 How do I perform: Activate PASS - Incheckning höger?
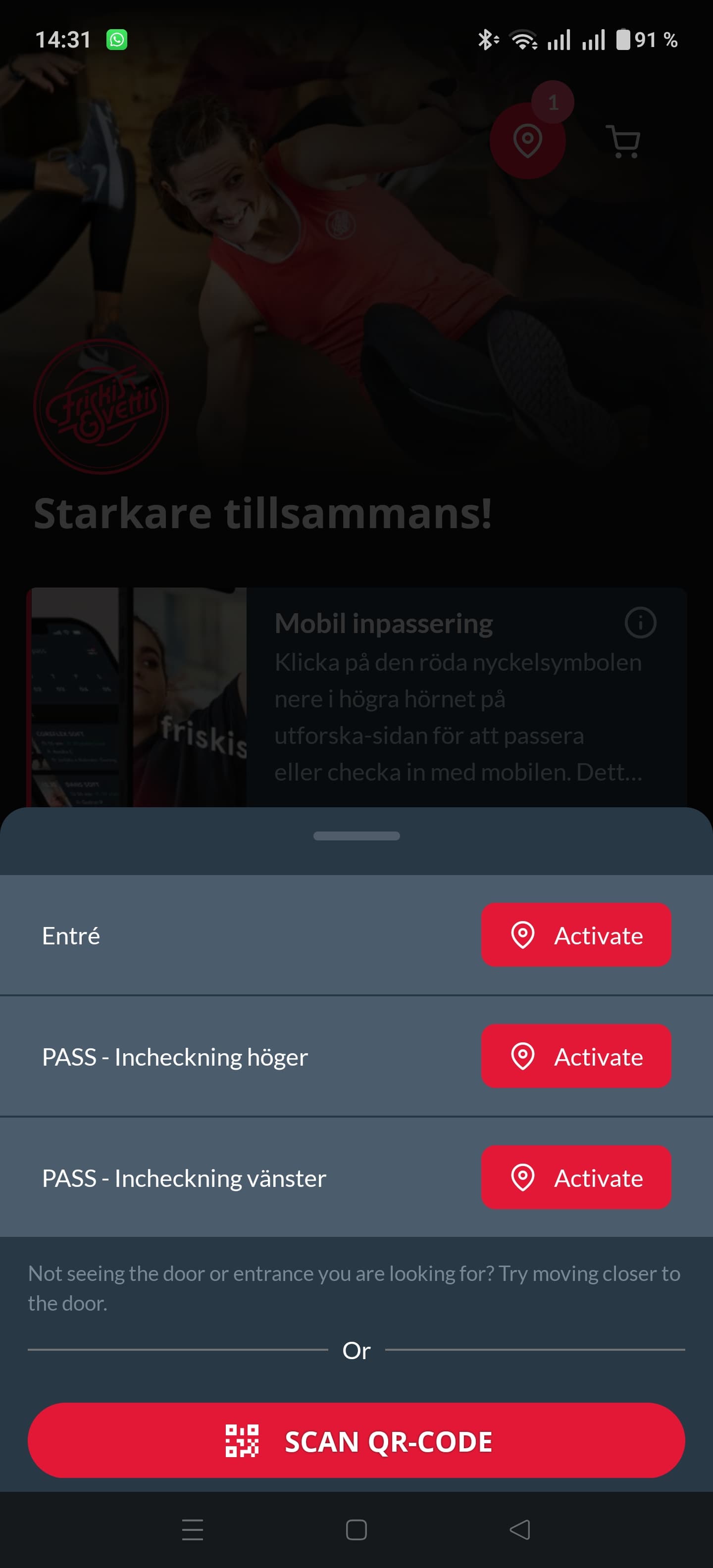point(576,1057)
